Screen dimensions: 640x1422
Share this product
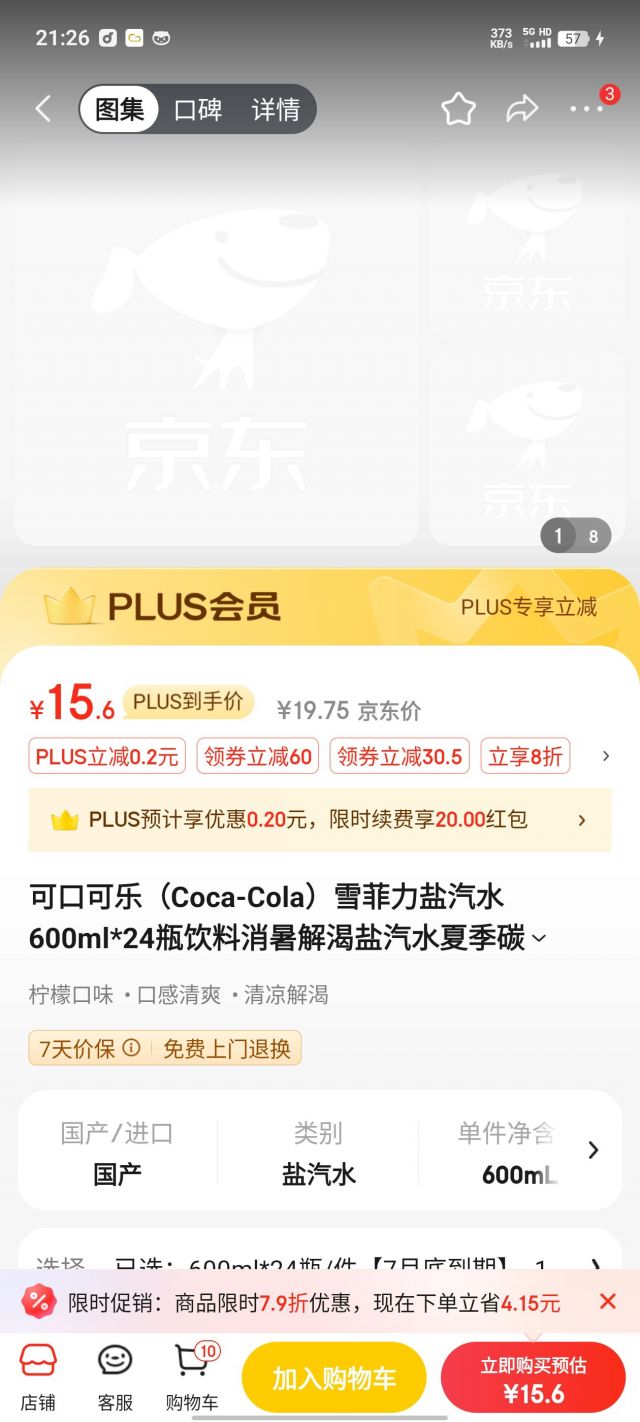tap(522, 109)
